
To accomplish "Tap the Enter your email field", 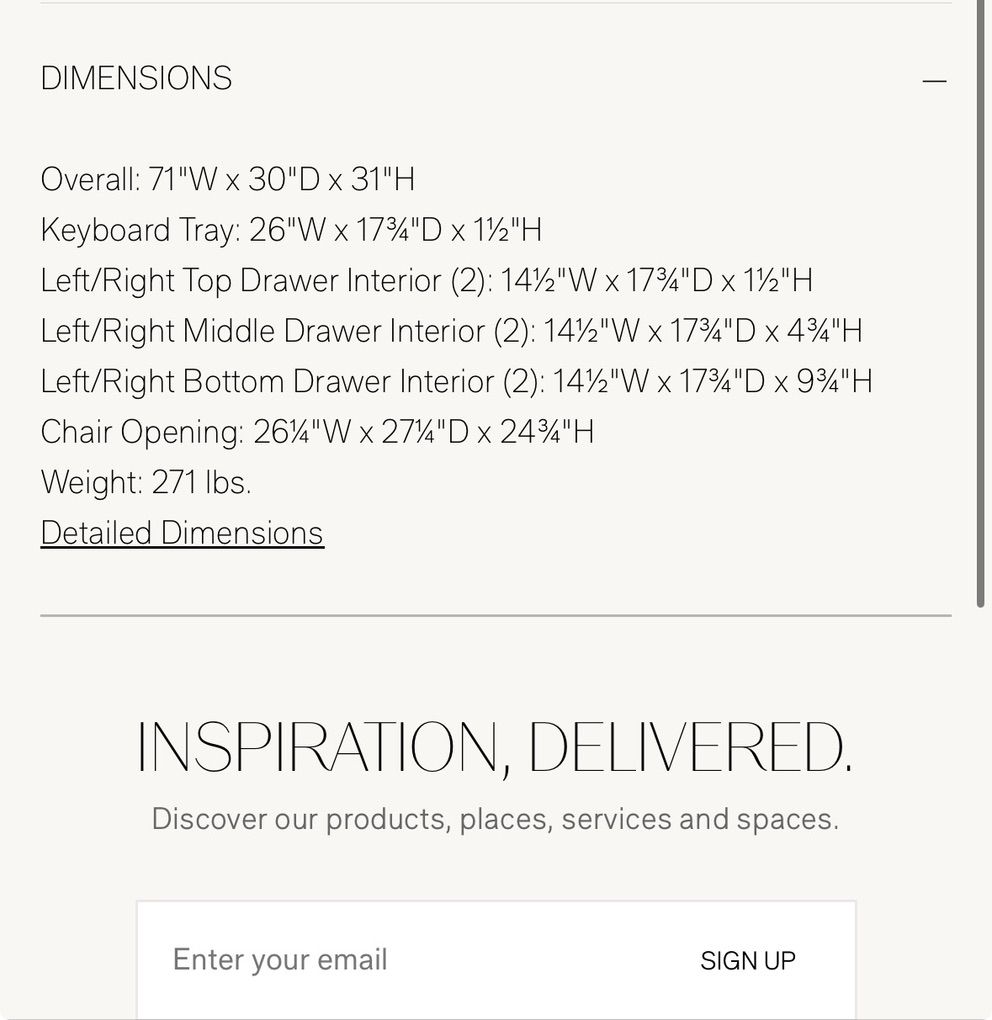I will pyautogui.click(x=403, y=960).
